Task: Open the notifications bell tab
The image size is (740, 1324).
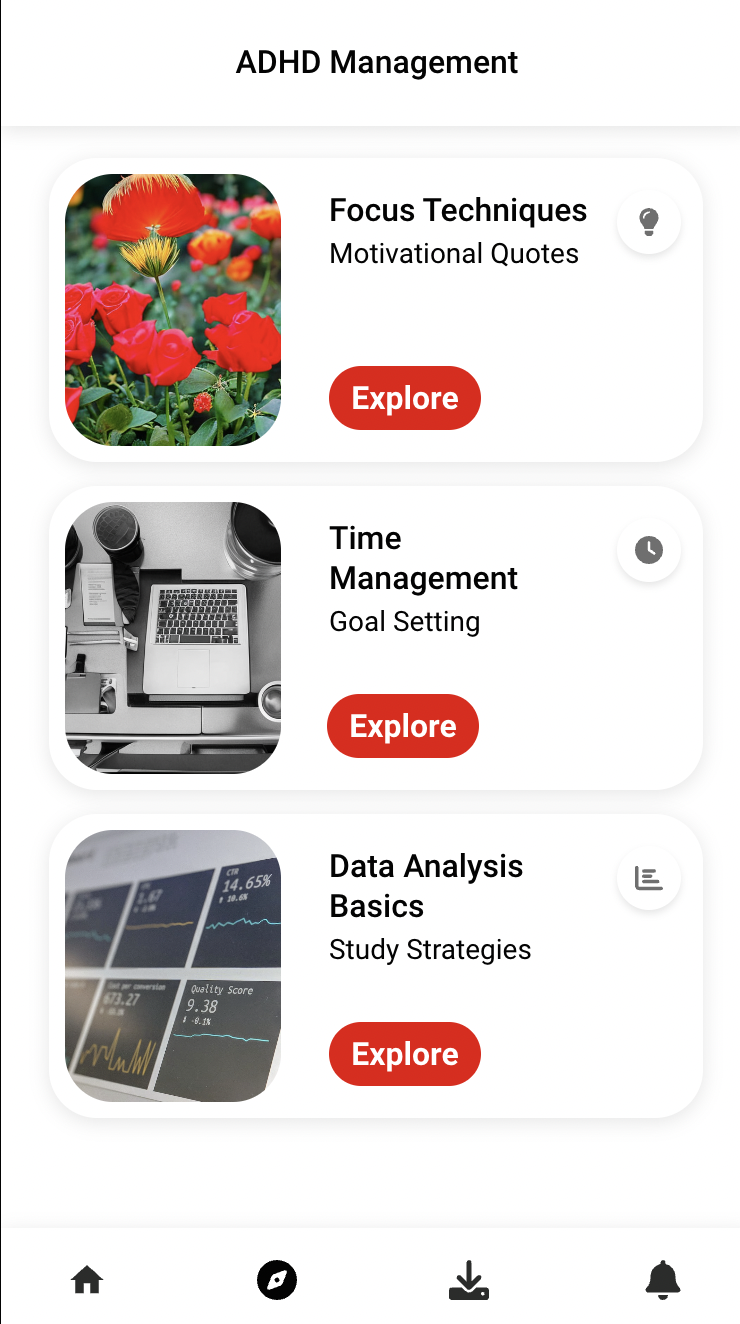Action: pos(662,1279)
